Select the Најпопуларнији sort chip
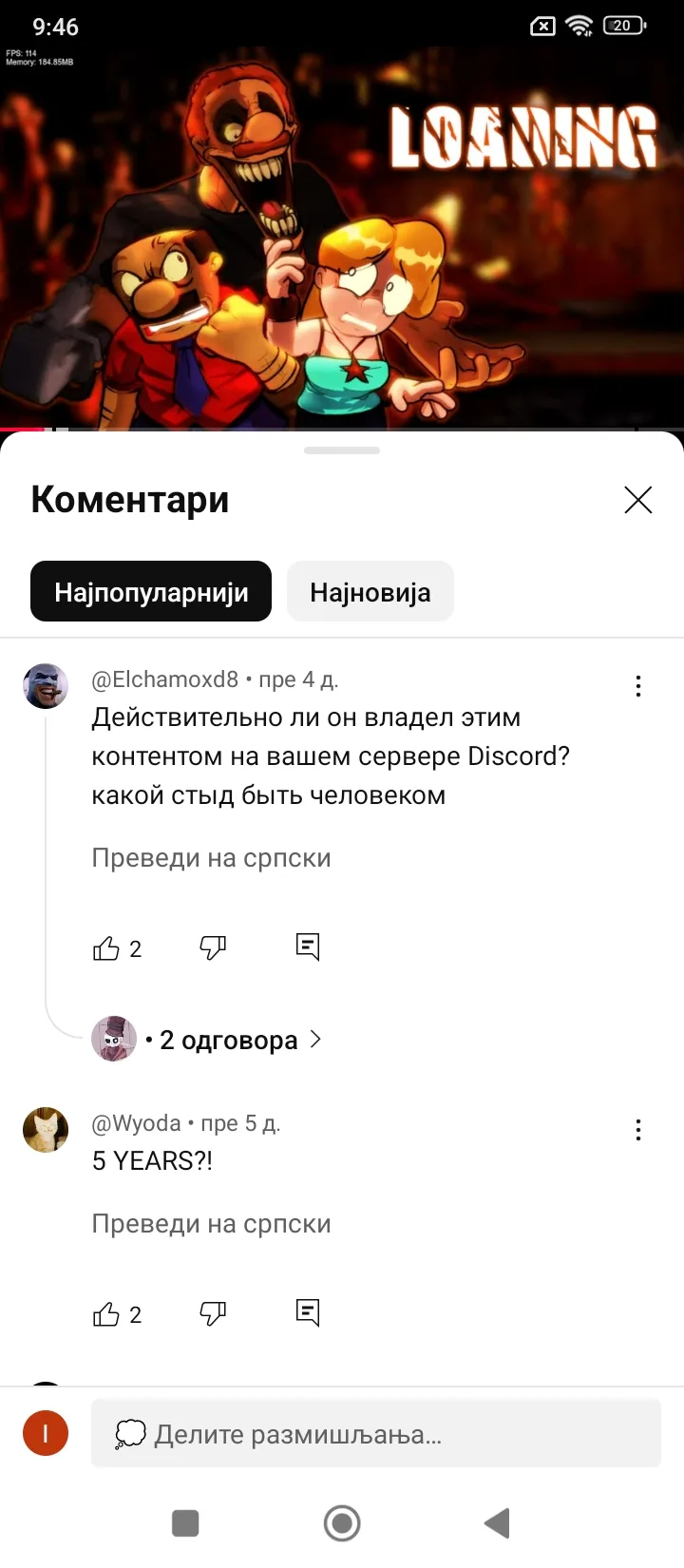 (x=151, y=592)
